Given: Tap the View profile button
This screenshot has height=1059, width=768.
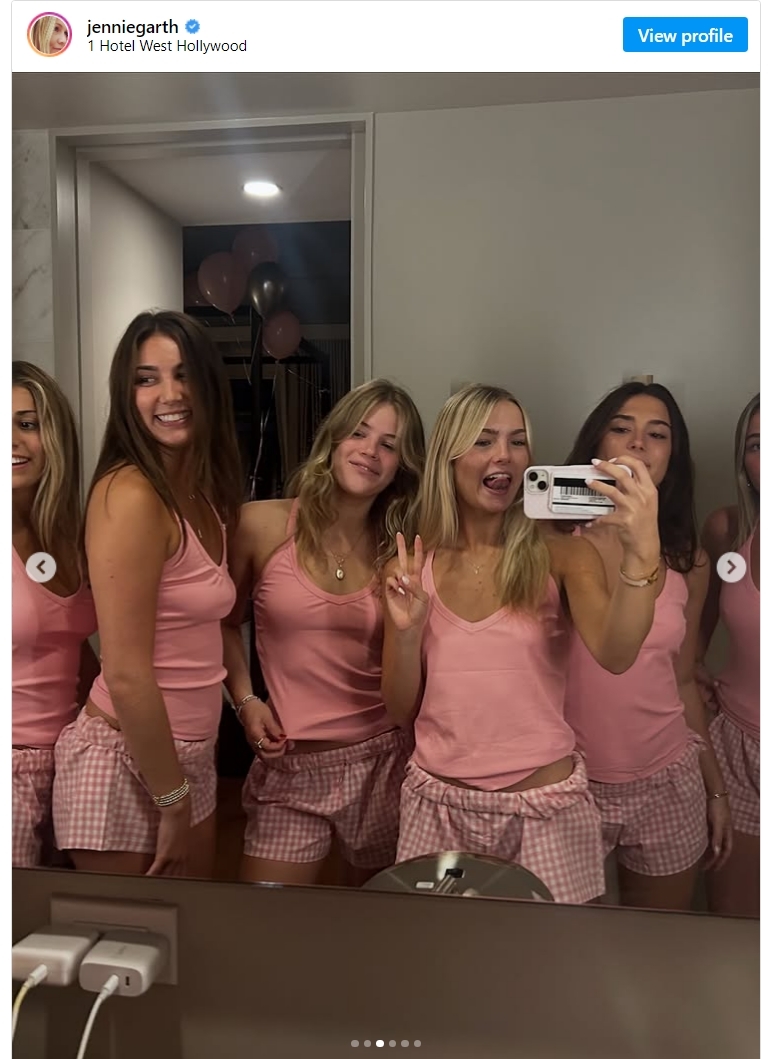Looking at the screenshot, I should point(685,35).
